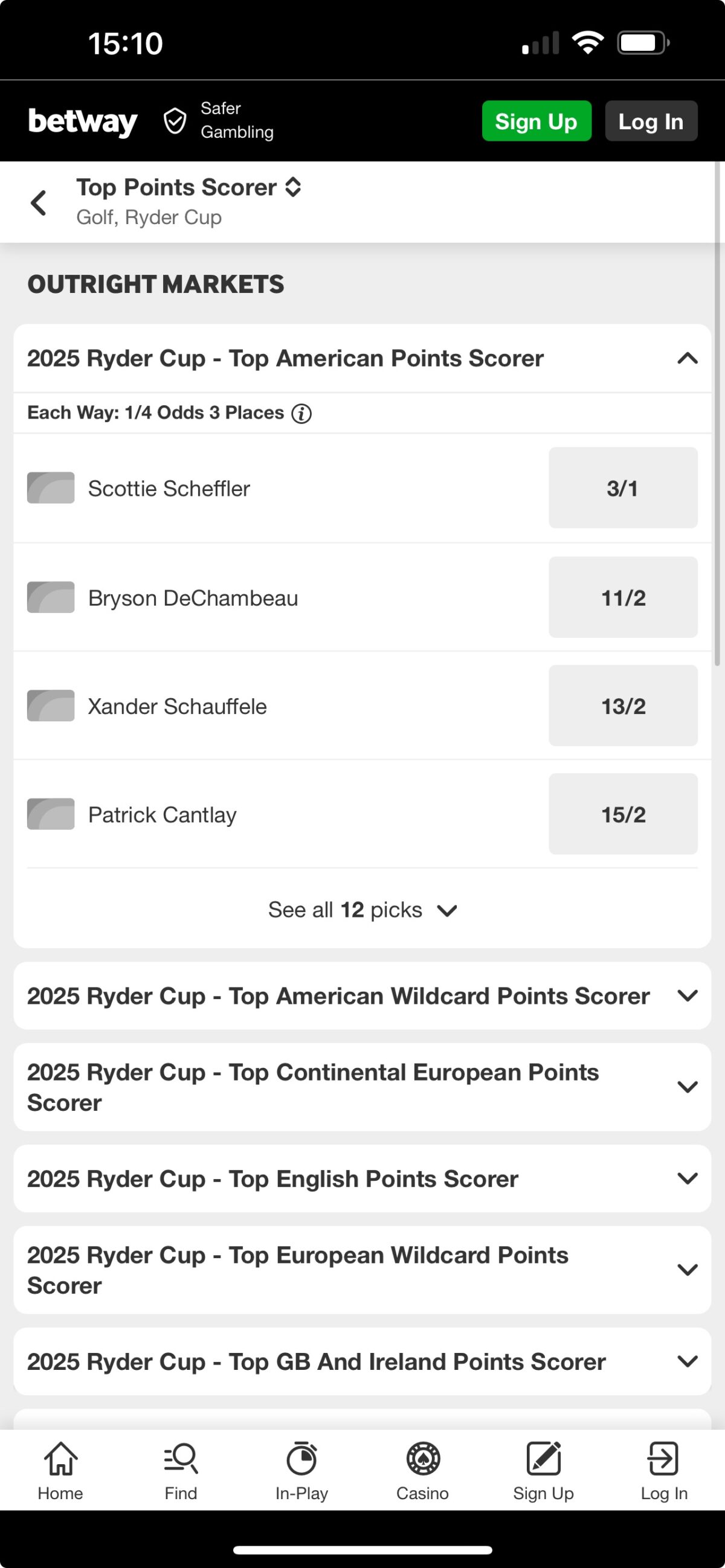This screenshot has height=1568, width=725.
Task: Go back using the header arrow
Action: 38,203
